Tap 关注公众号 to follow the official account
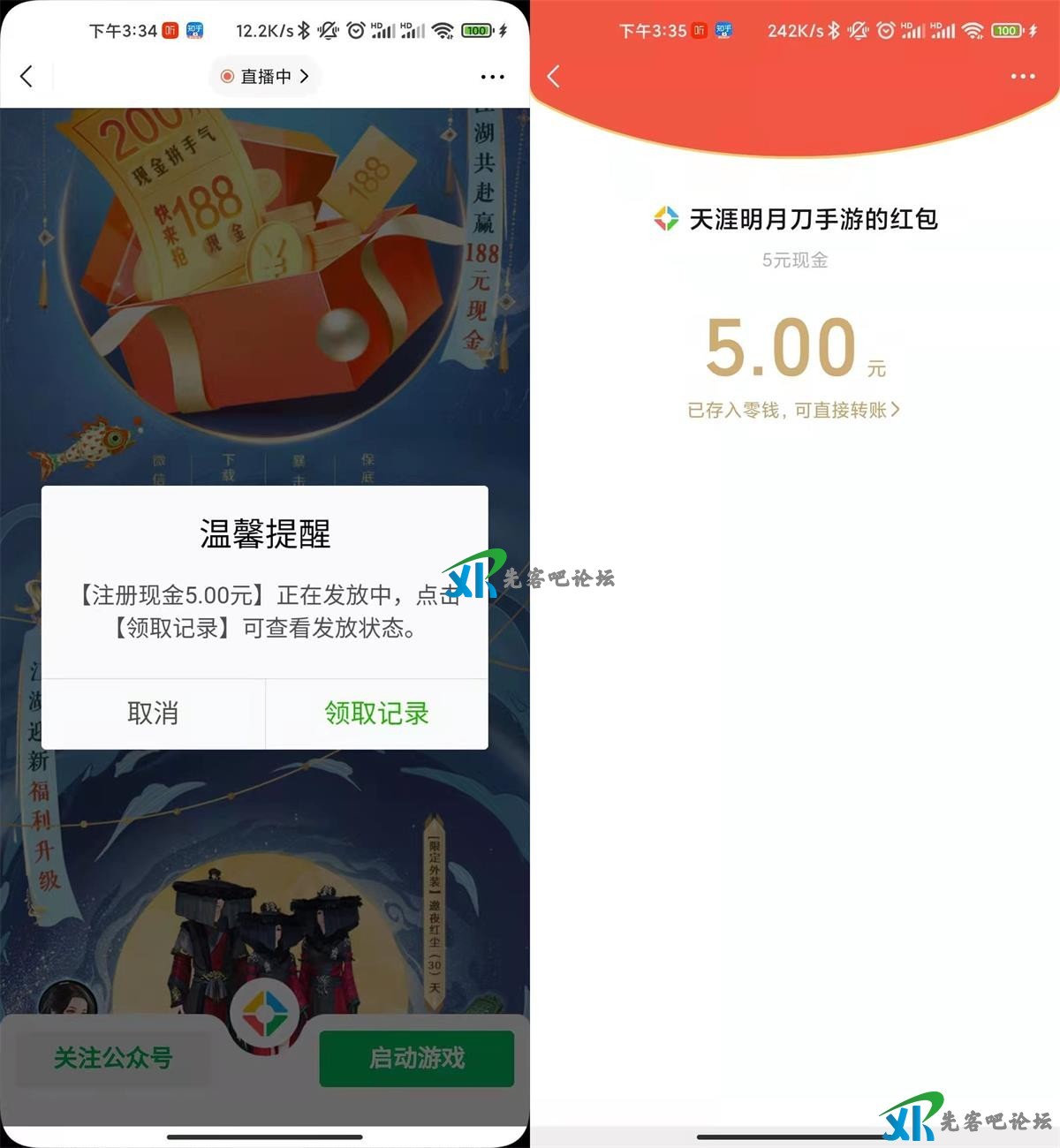 [x=112, y=1059]
